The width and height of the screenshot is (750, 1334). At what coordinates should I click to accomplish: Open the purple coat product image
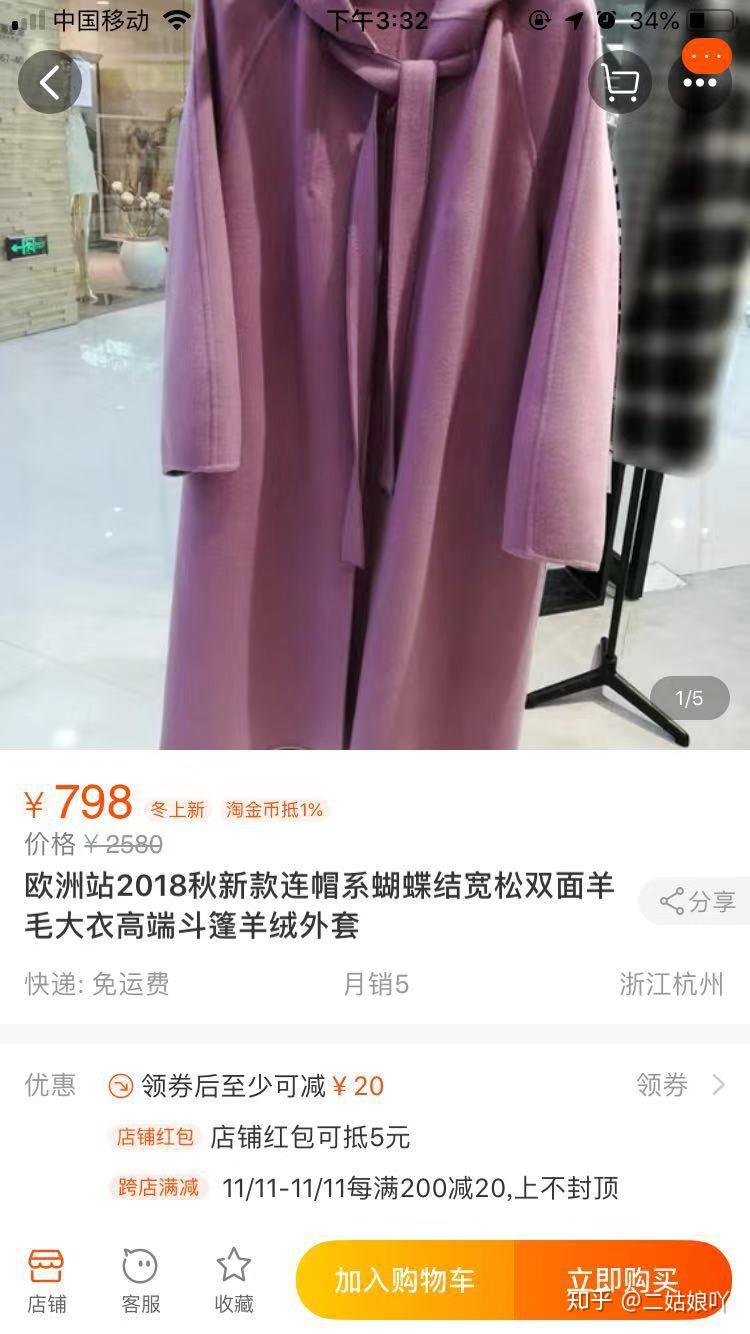(375, 375)
